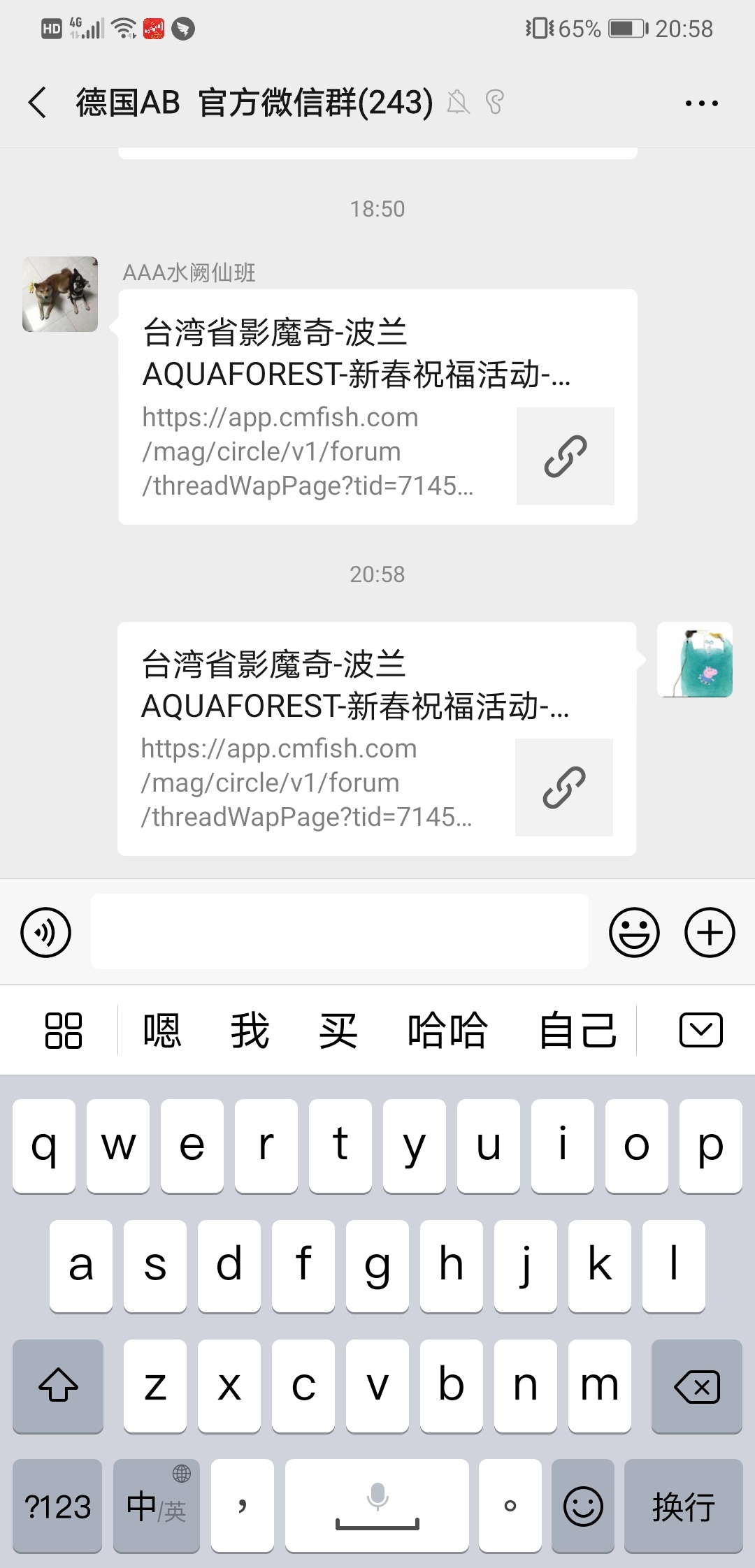Collapse the keyboard with the down arrow
755x1568 pixels.
click(700, 1030)
